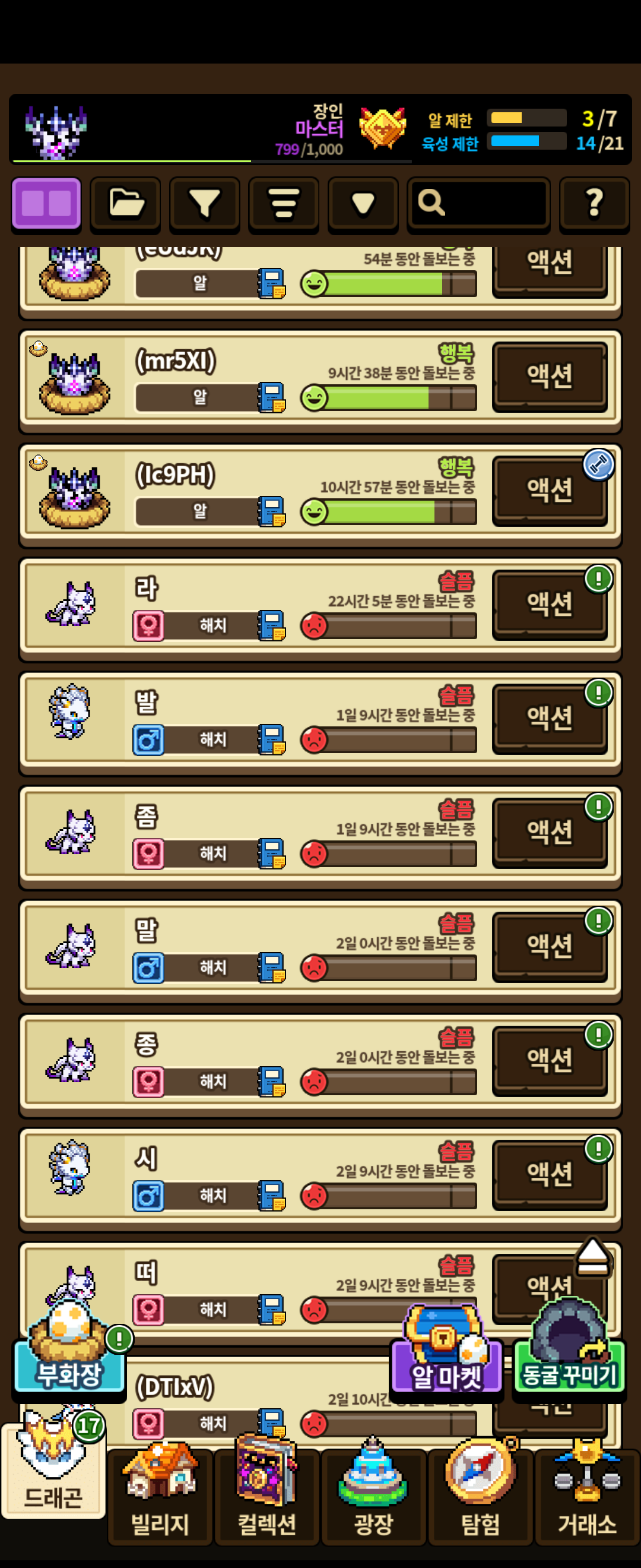
Task: Open the dragon book icon for 발
Action: 271,739
